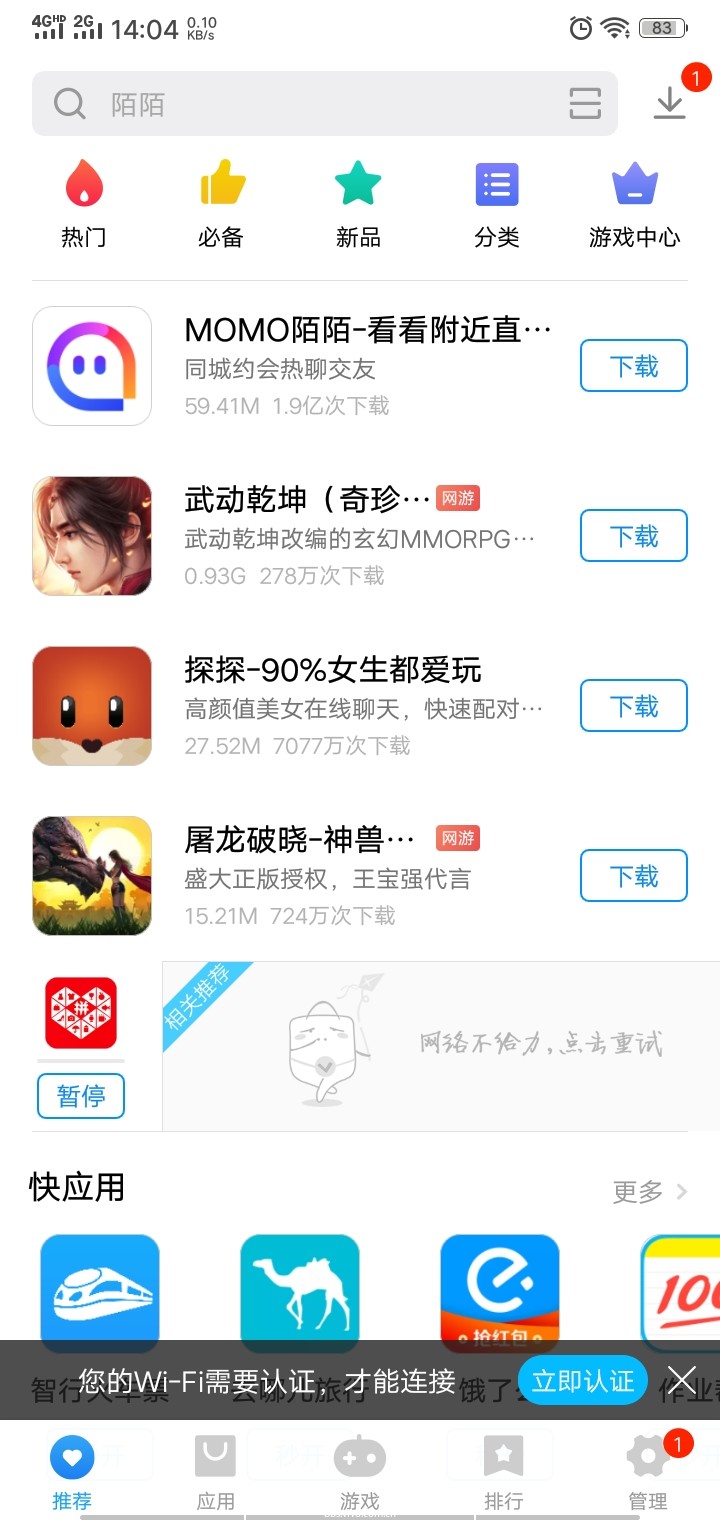
Task: Open the downloads manager icon
Action: click(669, 103)
